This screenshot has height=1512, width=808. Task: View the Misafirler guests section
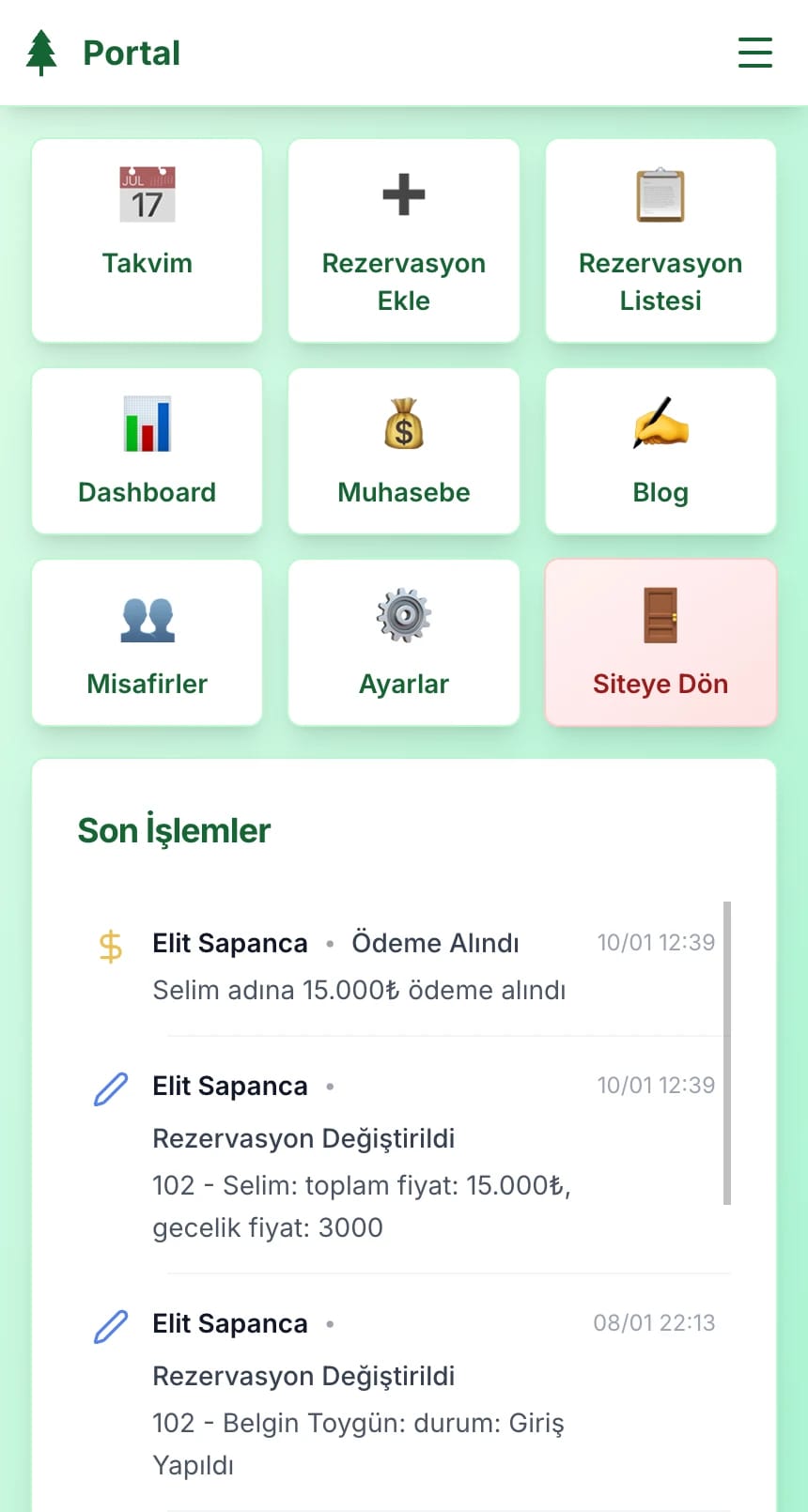(148, 642)
